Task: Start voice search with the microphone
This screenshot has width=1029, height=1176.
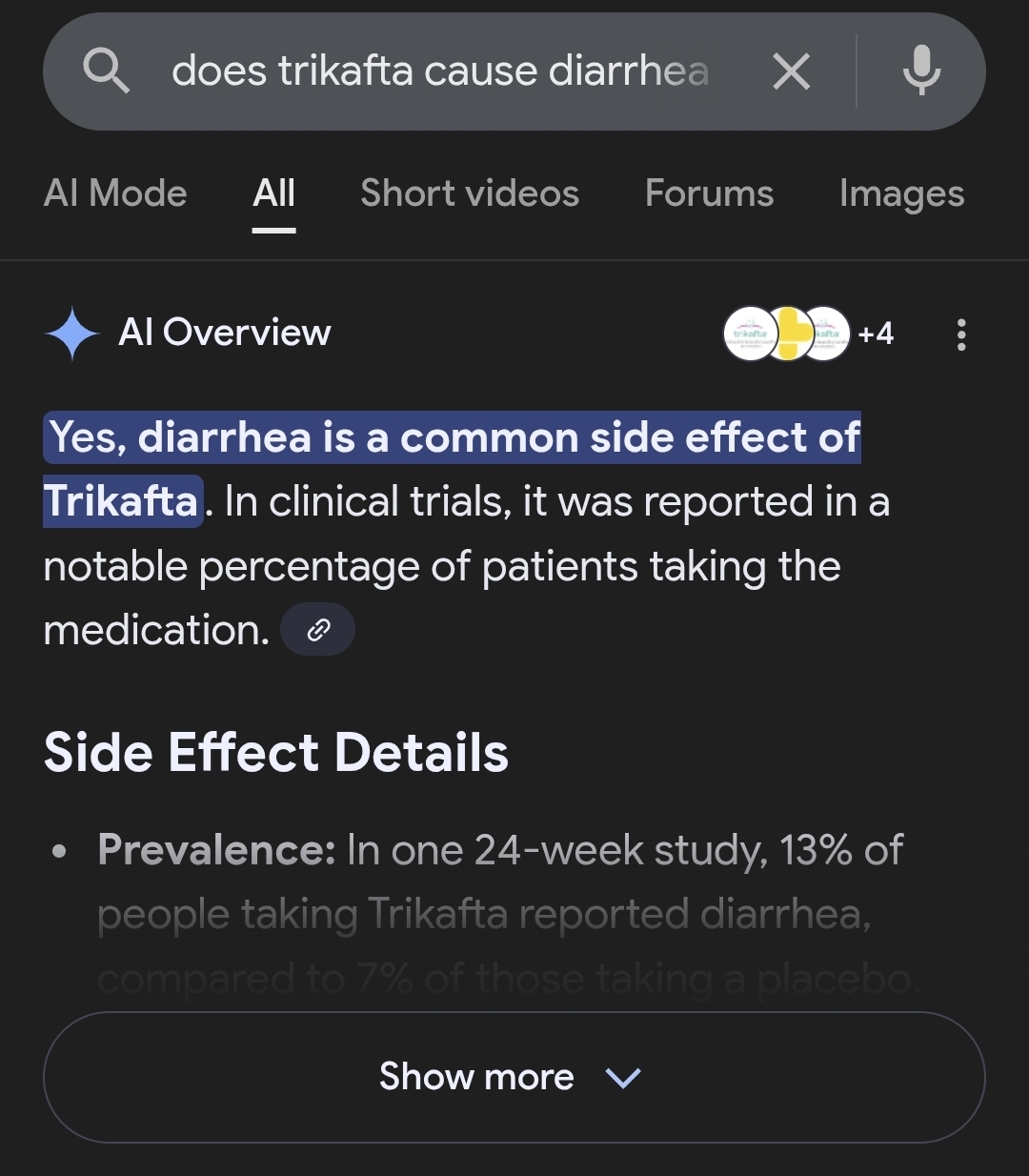Action: pyautogui.click(x=921, y=71)
